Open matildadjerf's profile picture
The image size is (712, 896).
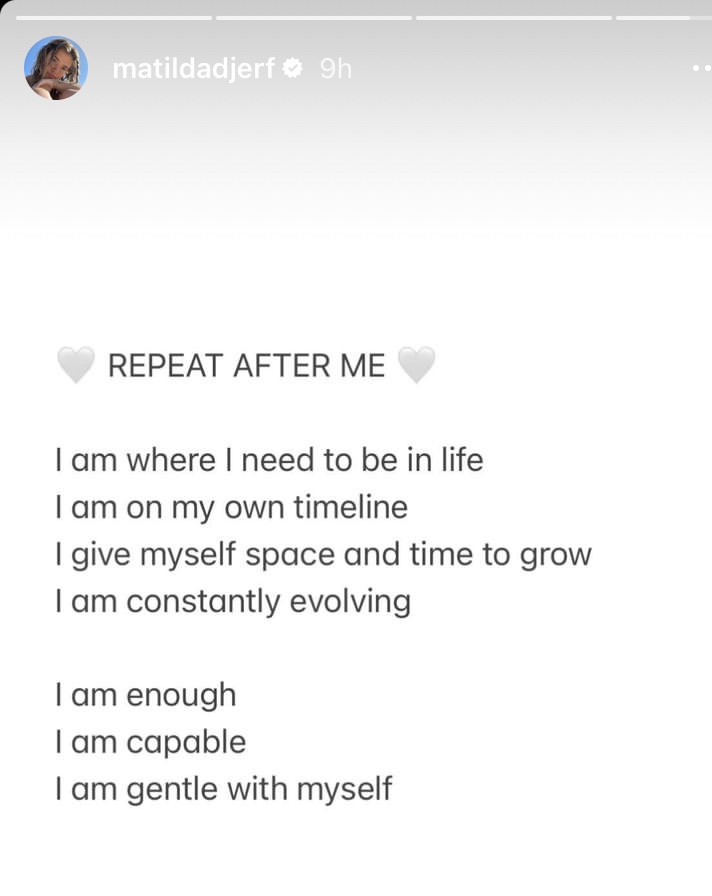click(x=56, y=68)
